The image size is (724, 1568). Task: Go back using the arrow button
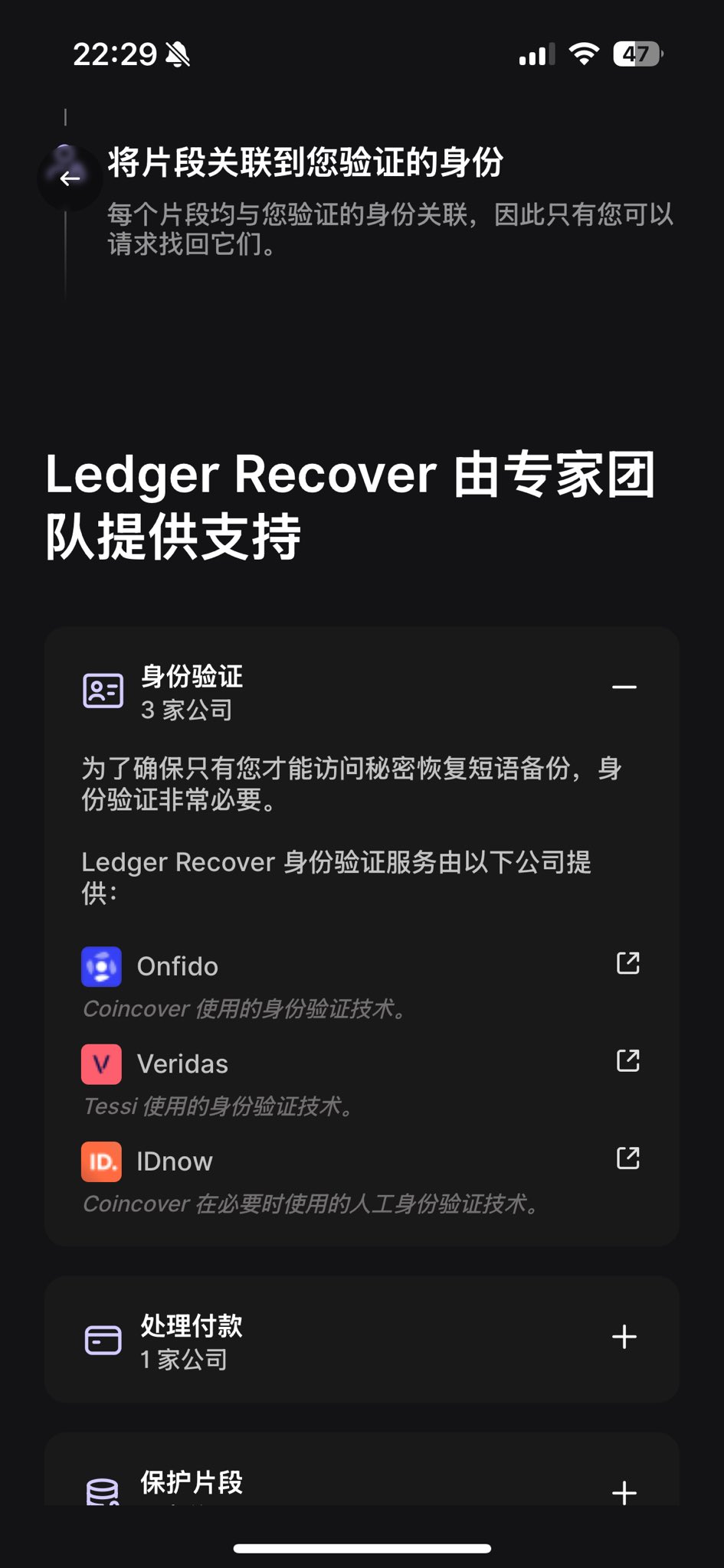coord(70,178)
